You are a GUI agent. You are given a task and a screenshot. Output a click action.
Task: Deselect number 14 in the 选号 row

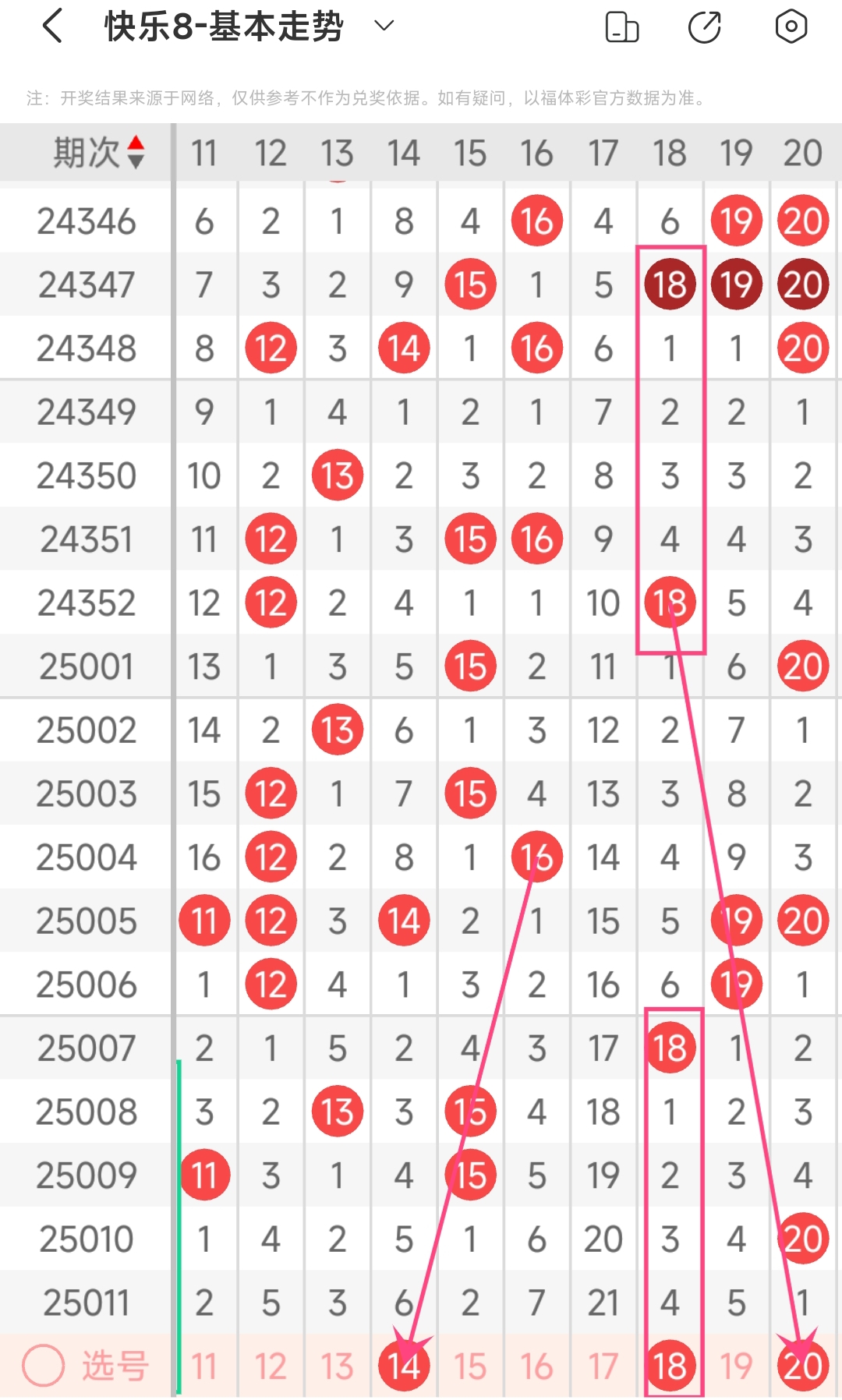pyautogui.click(x=404, y=1366)
